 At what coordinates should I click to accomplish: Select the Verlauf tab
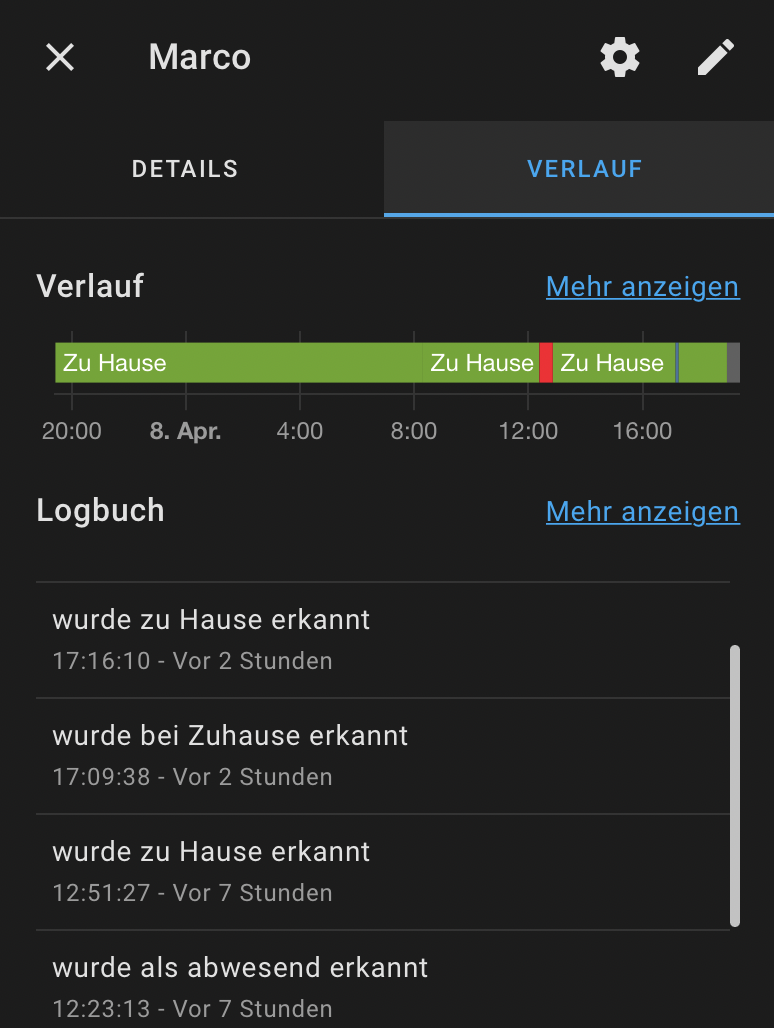585,169
